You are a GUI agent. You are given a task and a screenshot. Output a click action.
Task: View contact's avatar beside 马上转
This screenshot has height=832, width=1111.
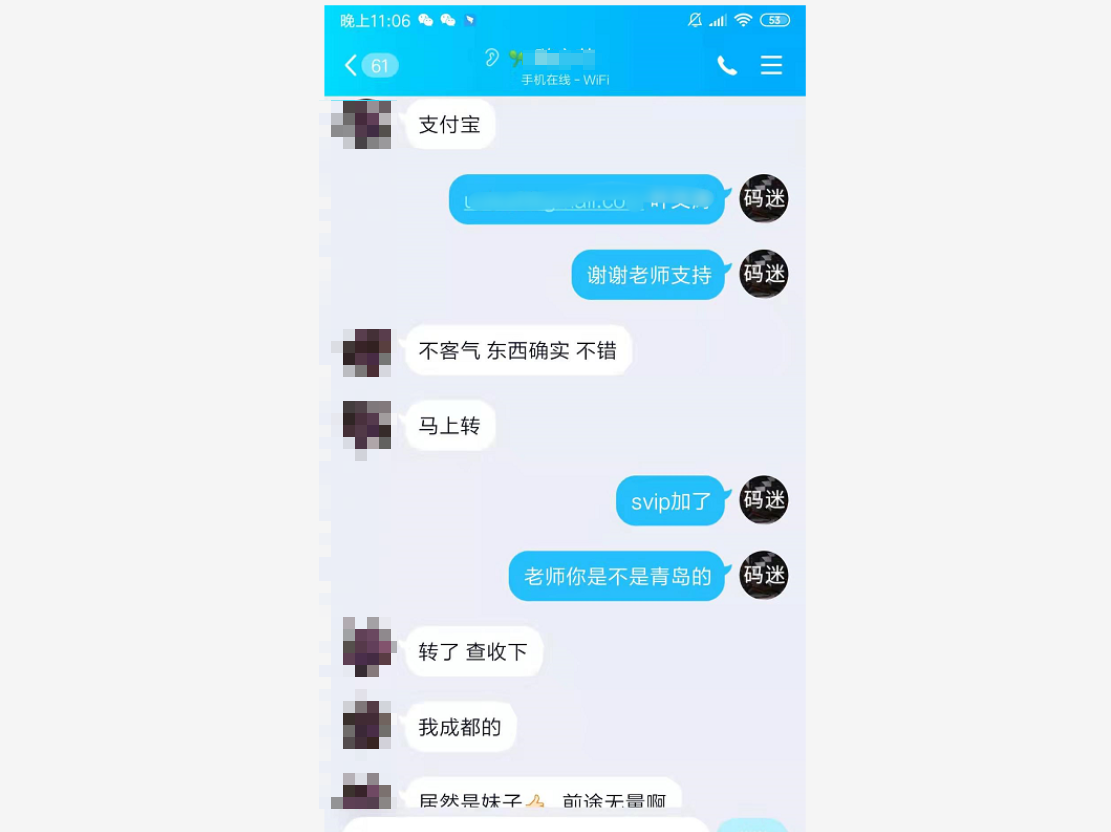tap(366, 425)
